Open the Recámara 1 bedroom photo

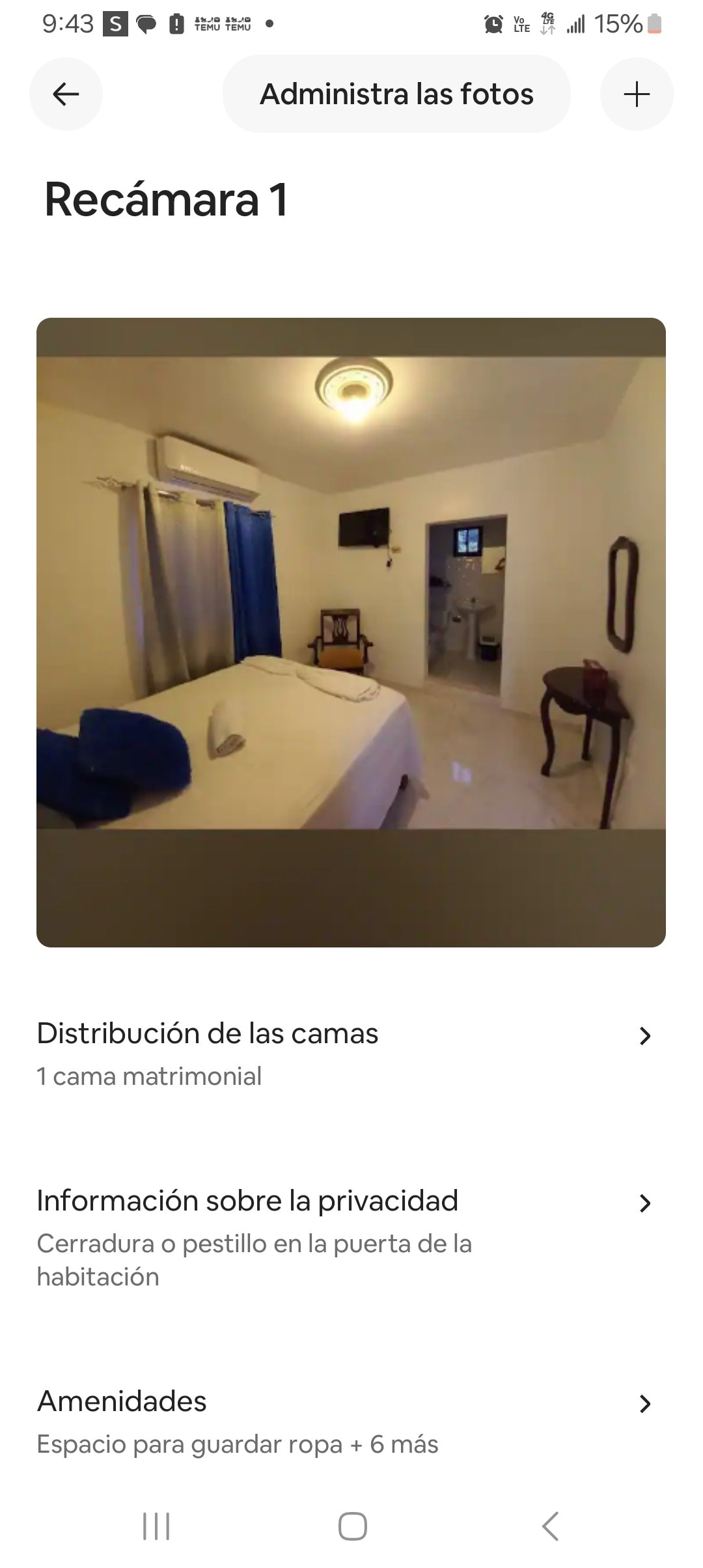pyautogui.click(x=351, y=632)
